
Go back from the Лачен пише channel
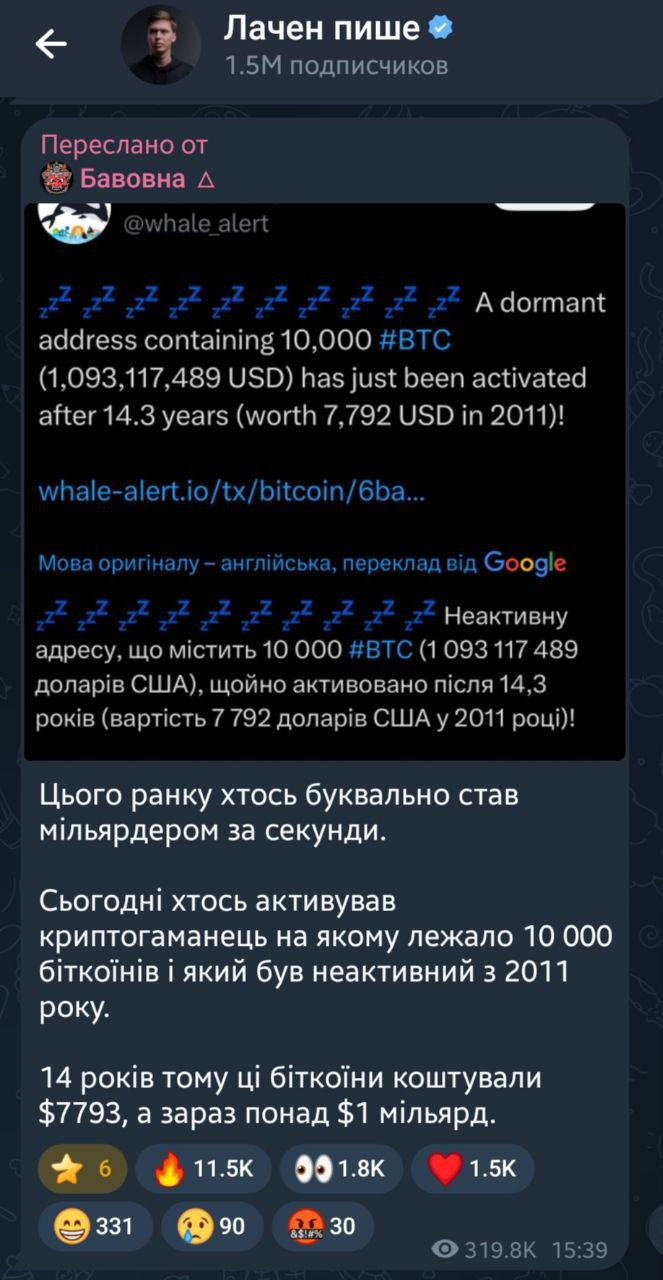tap(51, 44)
